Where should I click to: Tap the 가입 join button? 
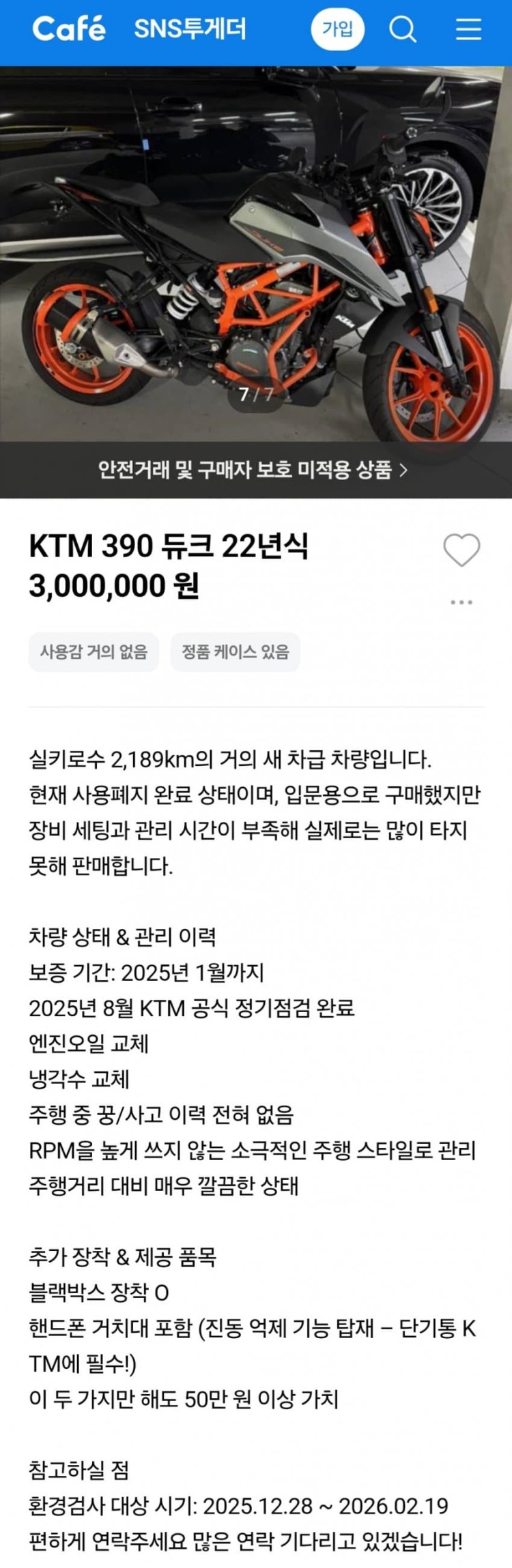(337, 29)
